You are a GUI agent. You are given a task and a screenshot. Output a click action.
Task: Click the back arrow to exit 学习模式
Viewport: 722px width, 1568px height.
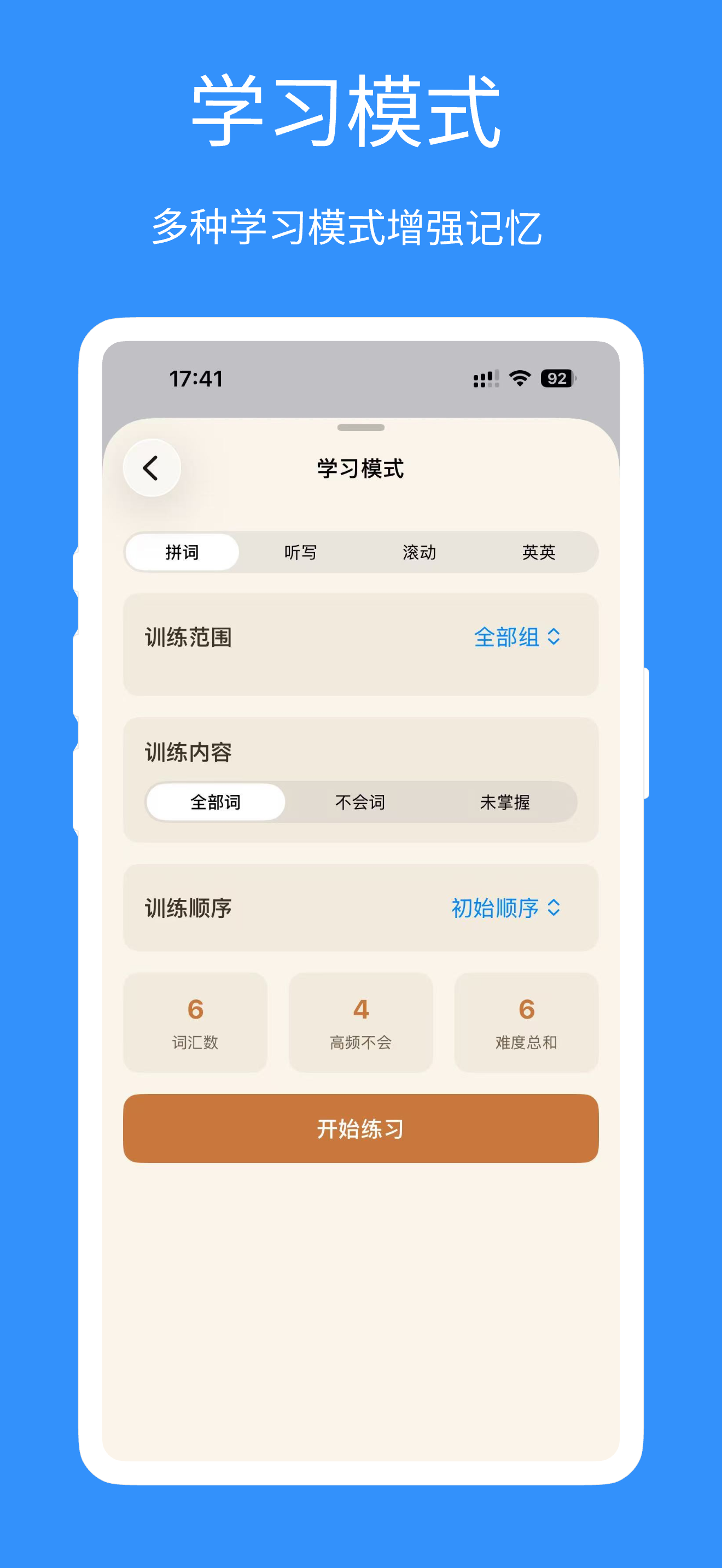152,467
